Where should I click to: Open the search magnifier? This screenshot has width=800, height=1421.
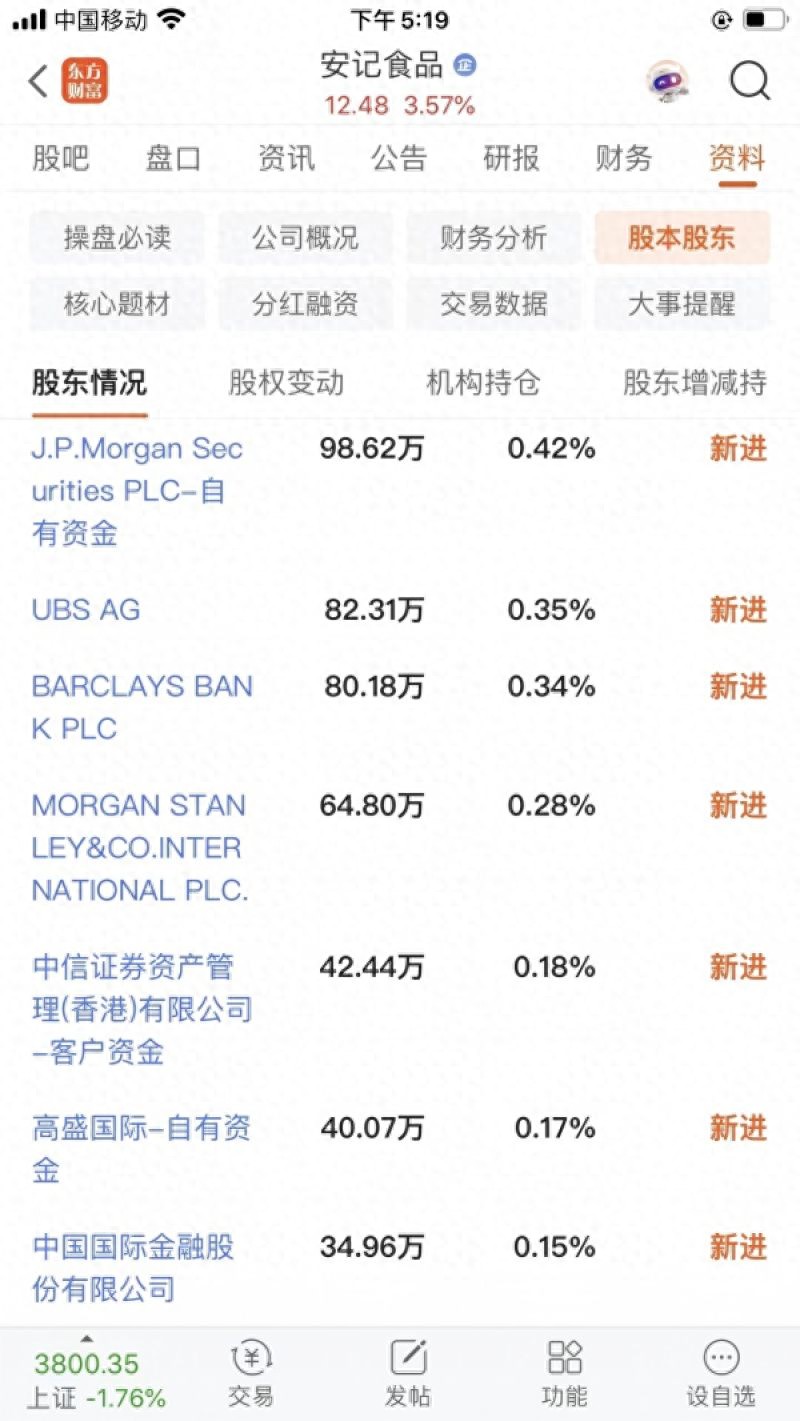pyautogui.click(x=749, y=82)
